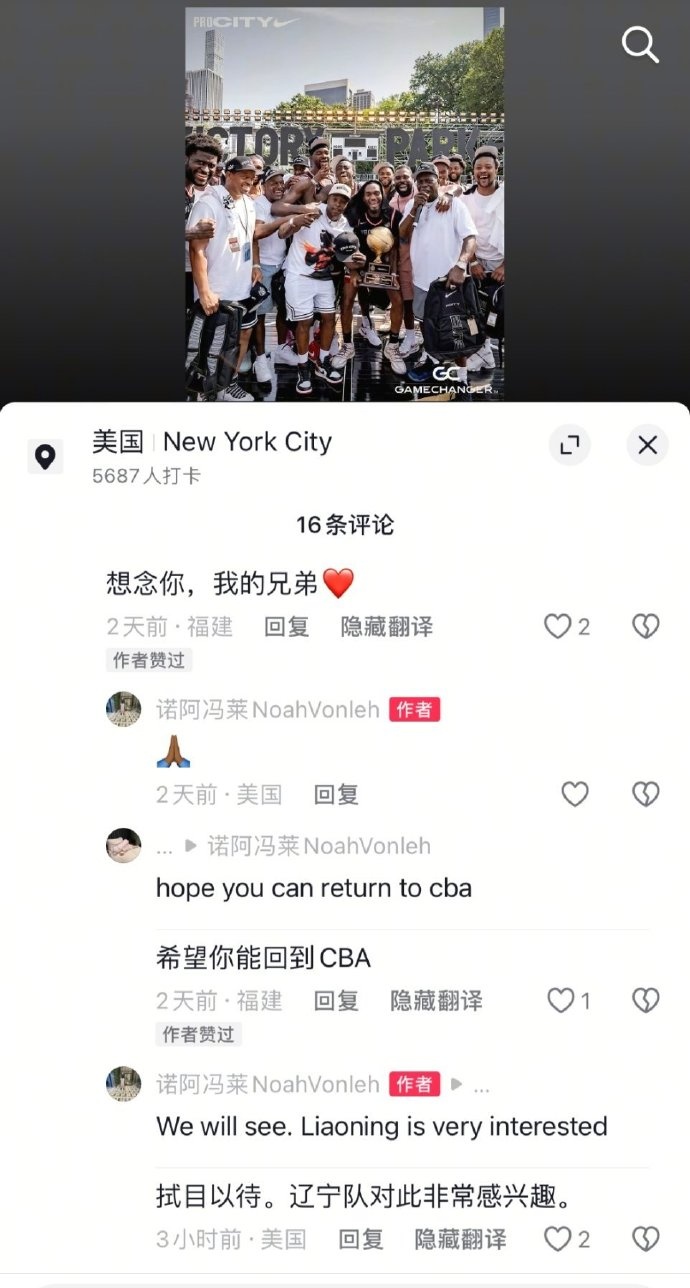The width and height of the screenshot is (690, 1288).
Task: Reply to We will see. Liaoning comment
Action: pos(360,1240)
